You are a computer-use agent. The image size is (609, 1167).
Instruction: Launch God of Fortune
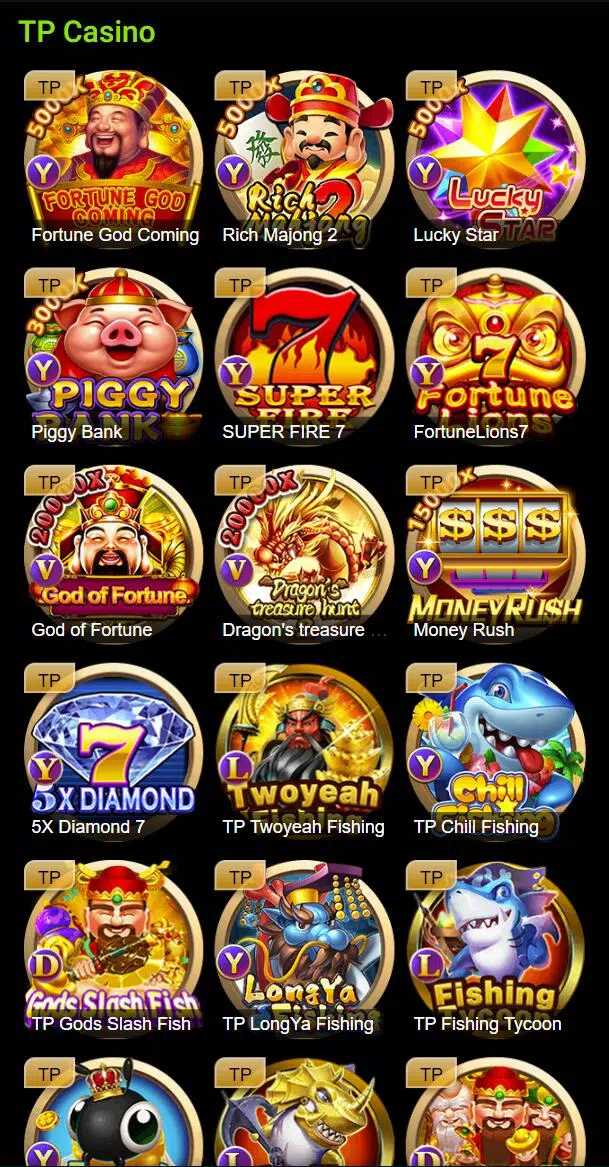113,552
